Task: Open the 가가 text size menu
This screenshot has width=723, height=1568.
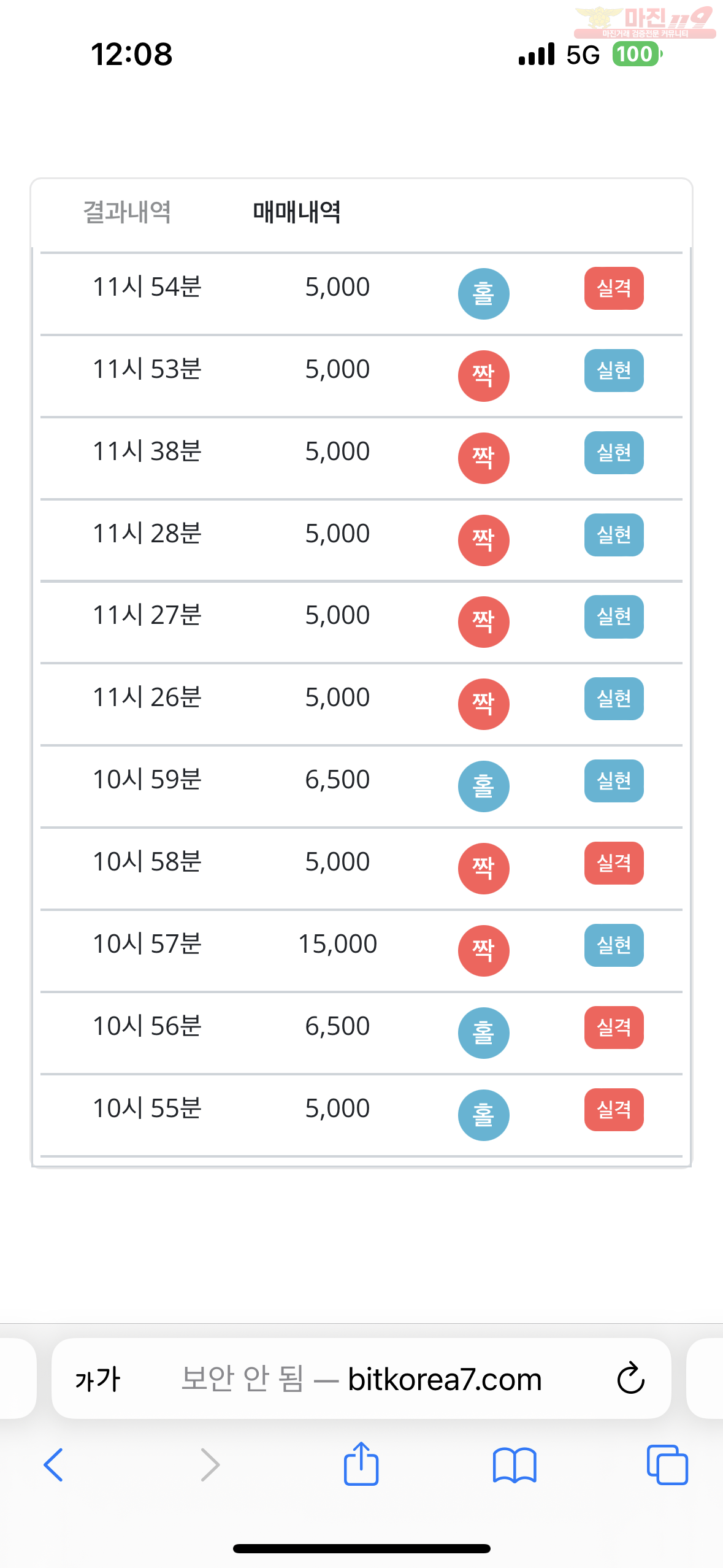Action: click(x=98, y=1380)
